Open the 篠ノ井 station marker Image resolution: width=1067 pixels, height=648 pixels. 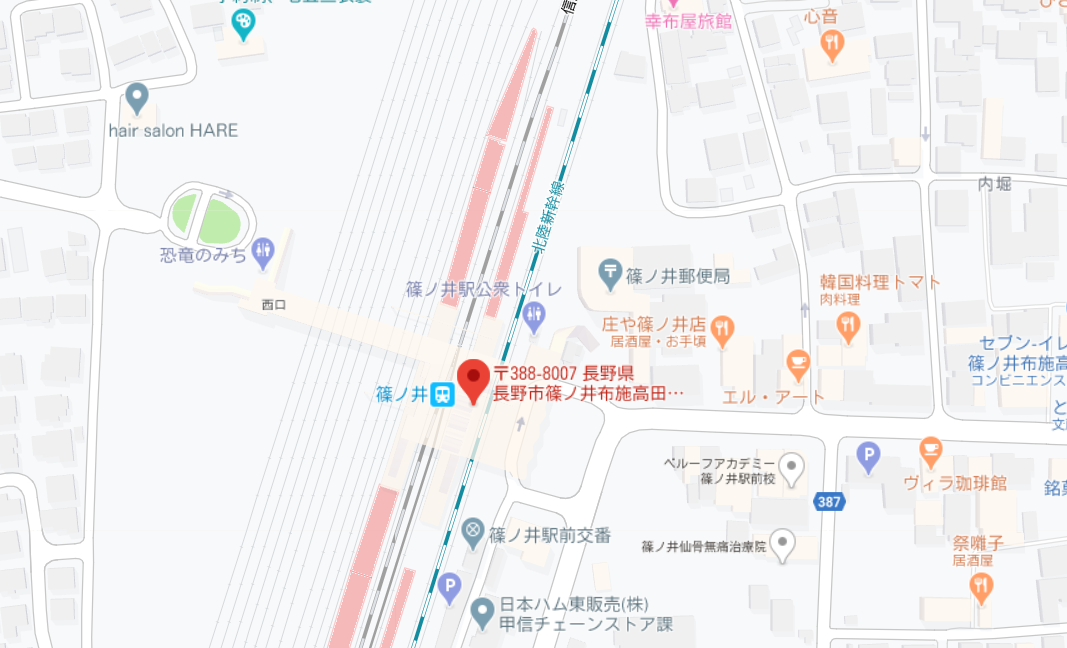pos(442,395)
